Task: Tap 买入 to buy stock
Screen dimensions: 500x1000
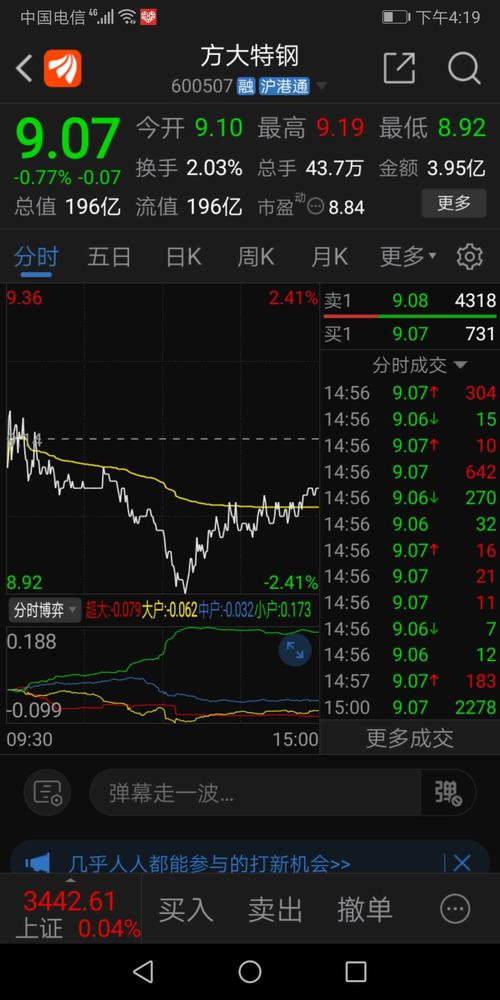Action: (185, 909)
